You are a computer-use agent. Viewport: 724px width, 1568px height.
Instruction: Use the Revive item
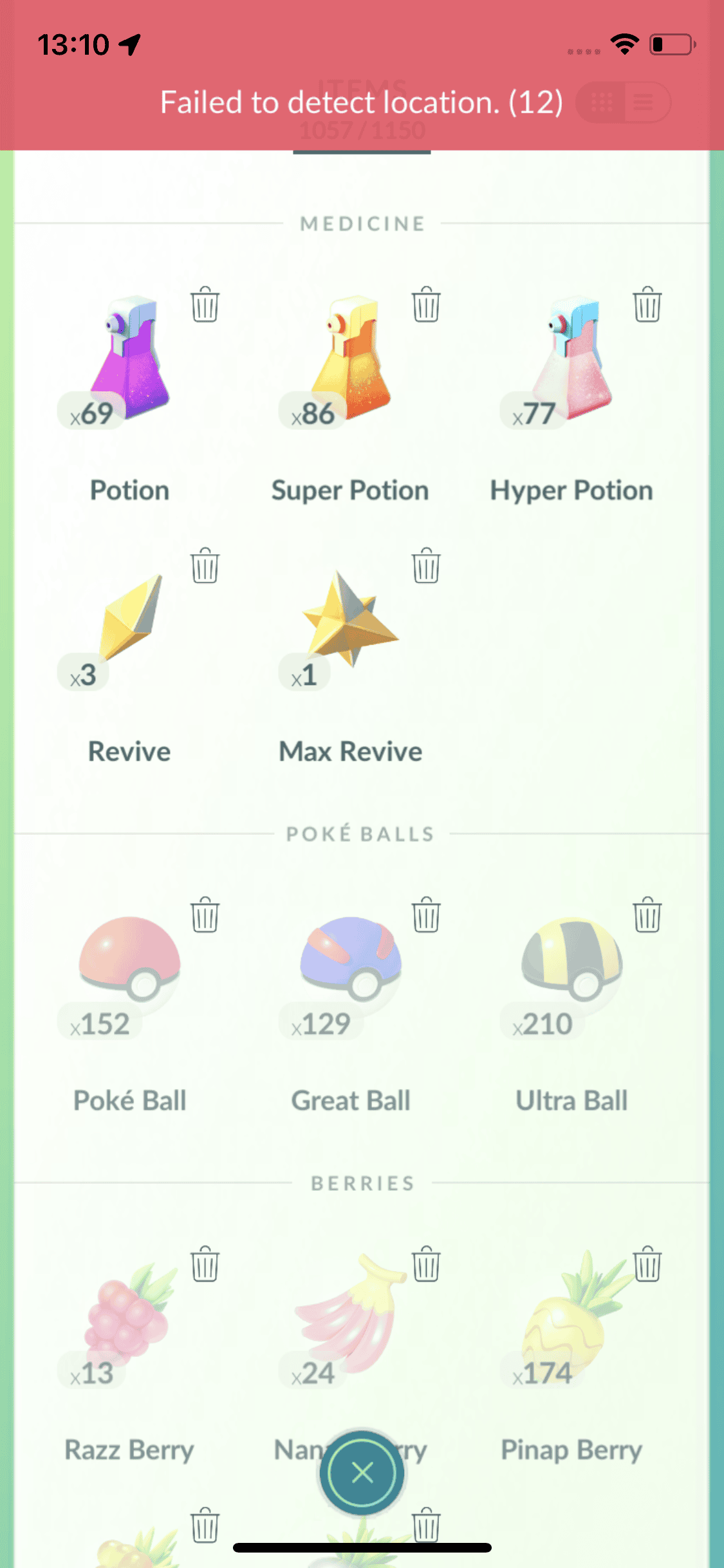[x=130, y=621]
